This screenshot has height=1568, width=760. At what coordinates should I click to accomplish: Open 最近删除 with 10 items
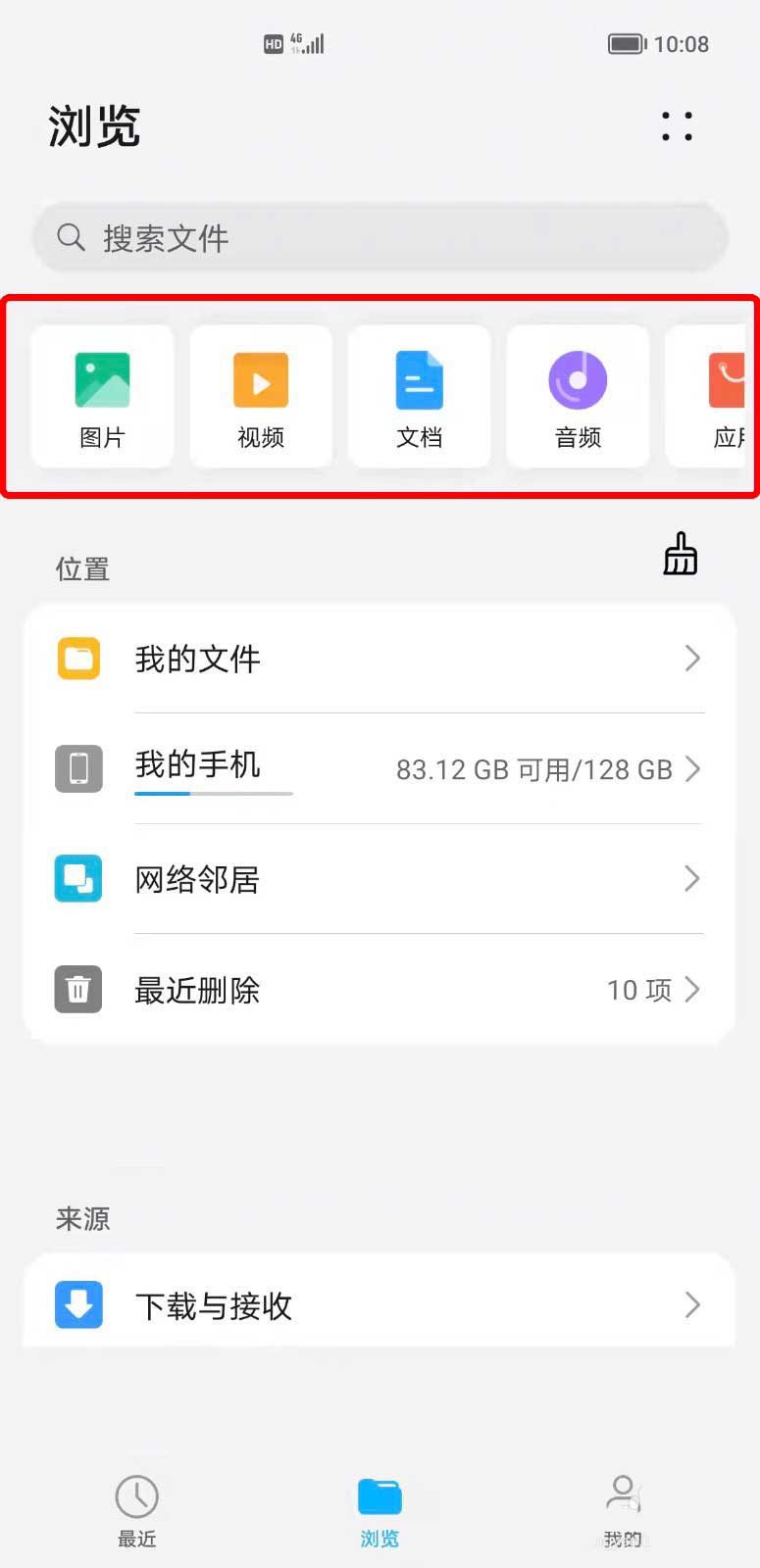pos(380,990)
